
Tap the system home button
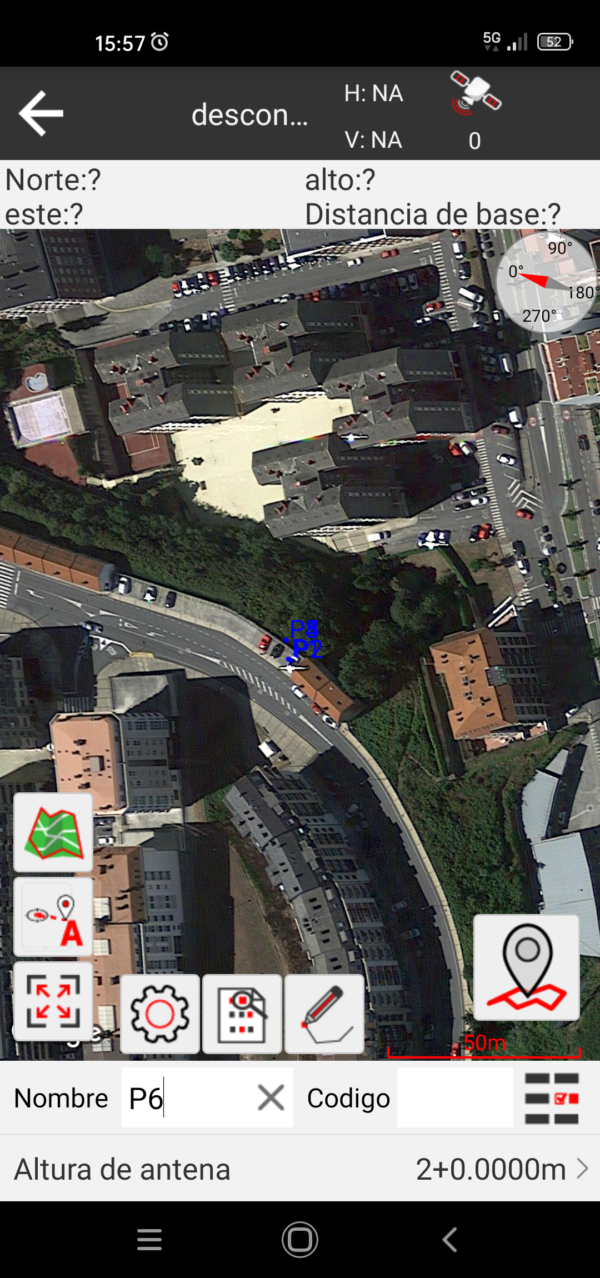[299, 1240]
